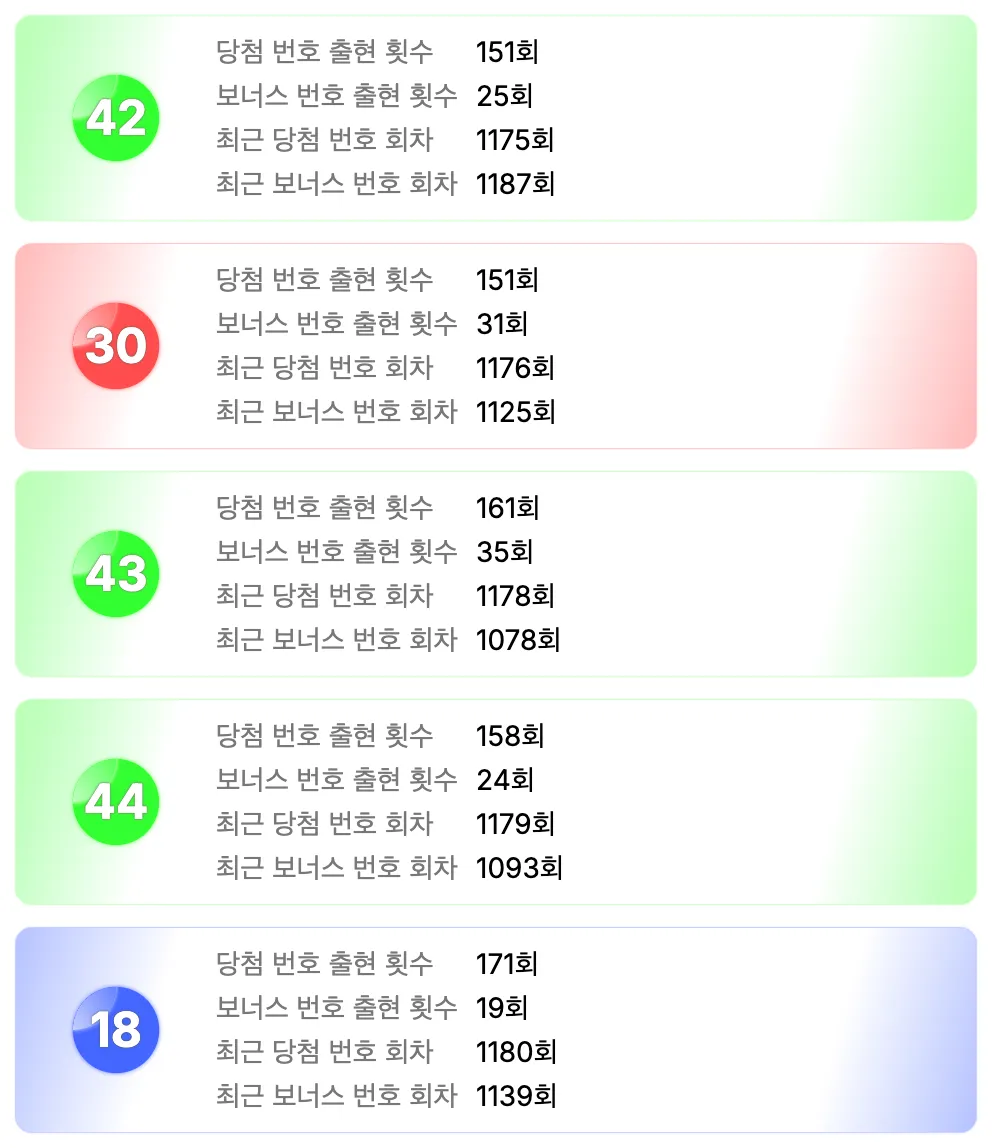The height and width of the screenshot is (1148, 992).
Task: Open draw 1175 from number 42's stats
Action: (514, 140)
